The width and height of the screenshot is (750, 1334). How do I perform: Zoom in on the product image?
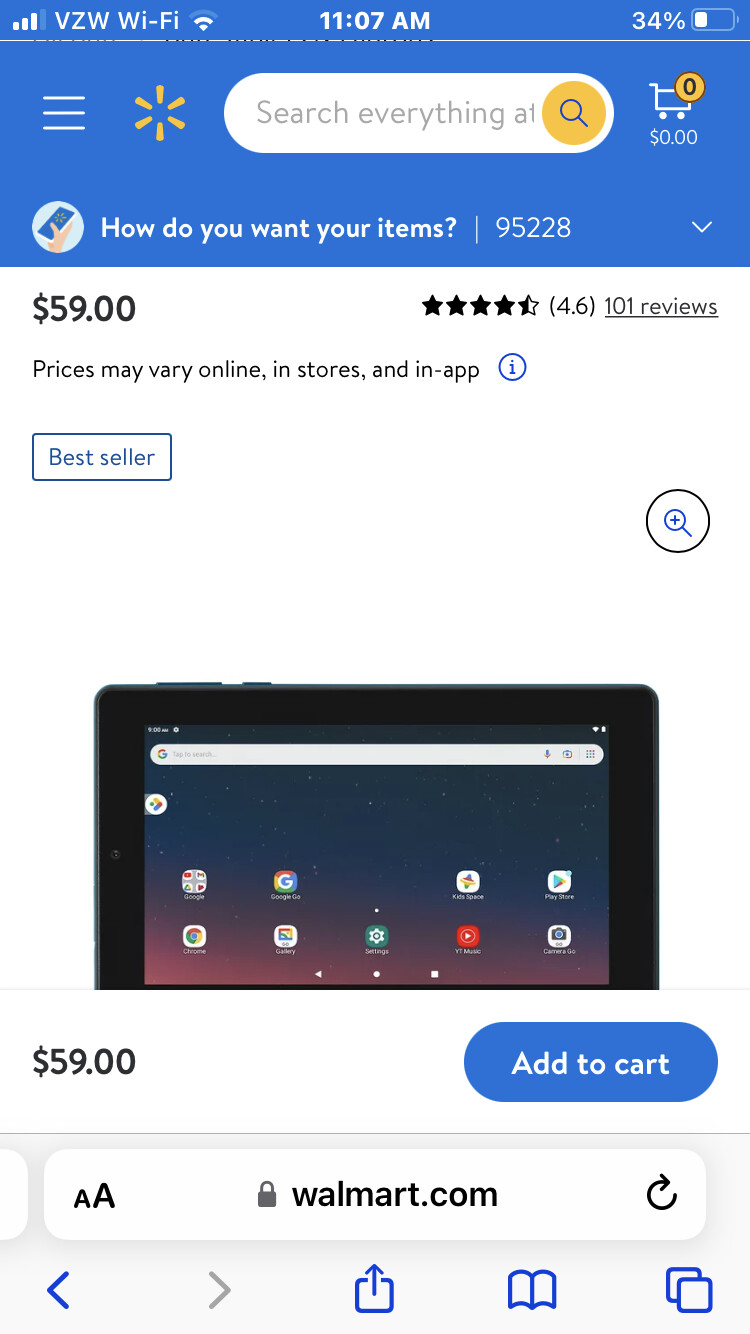[x=678, y=521]
